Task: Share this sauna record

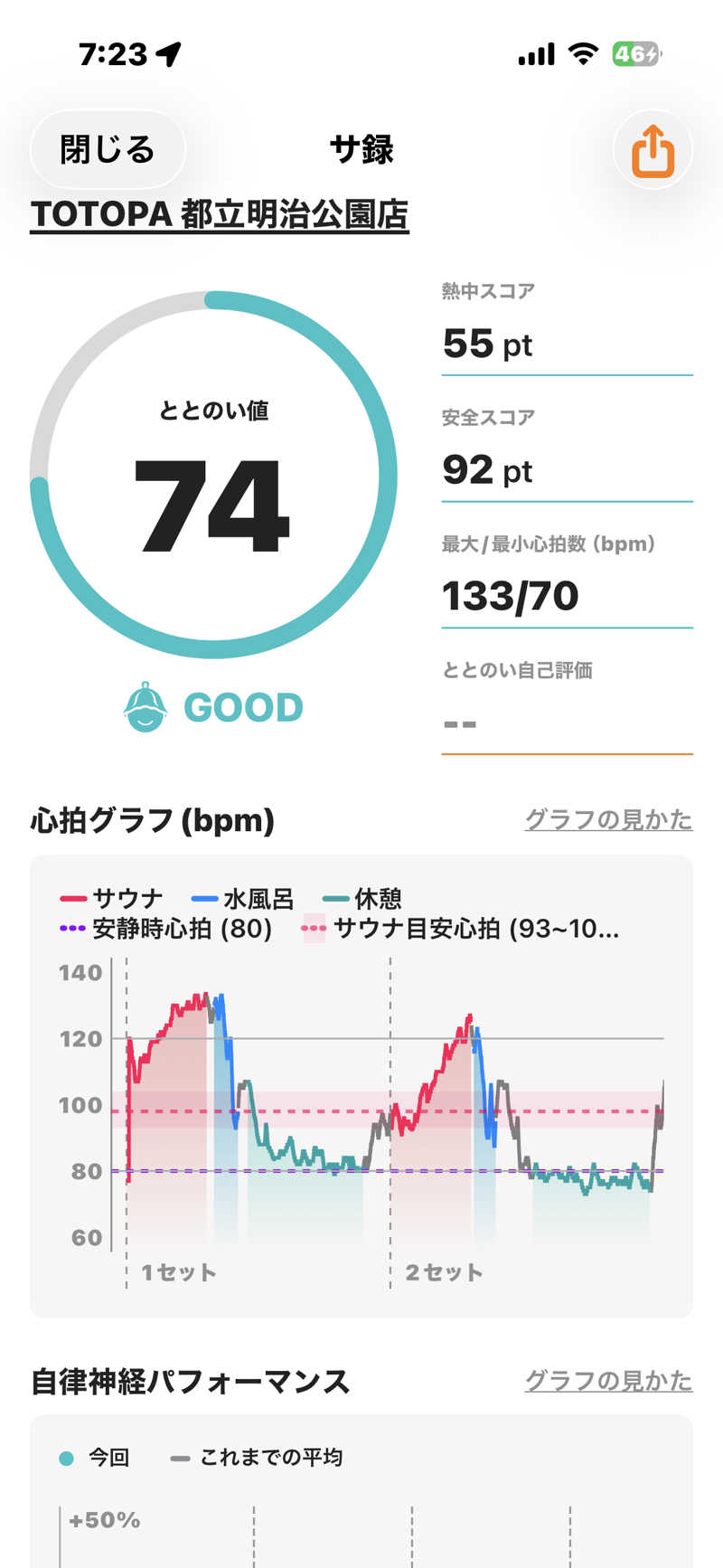Action: tap(653, 150)
